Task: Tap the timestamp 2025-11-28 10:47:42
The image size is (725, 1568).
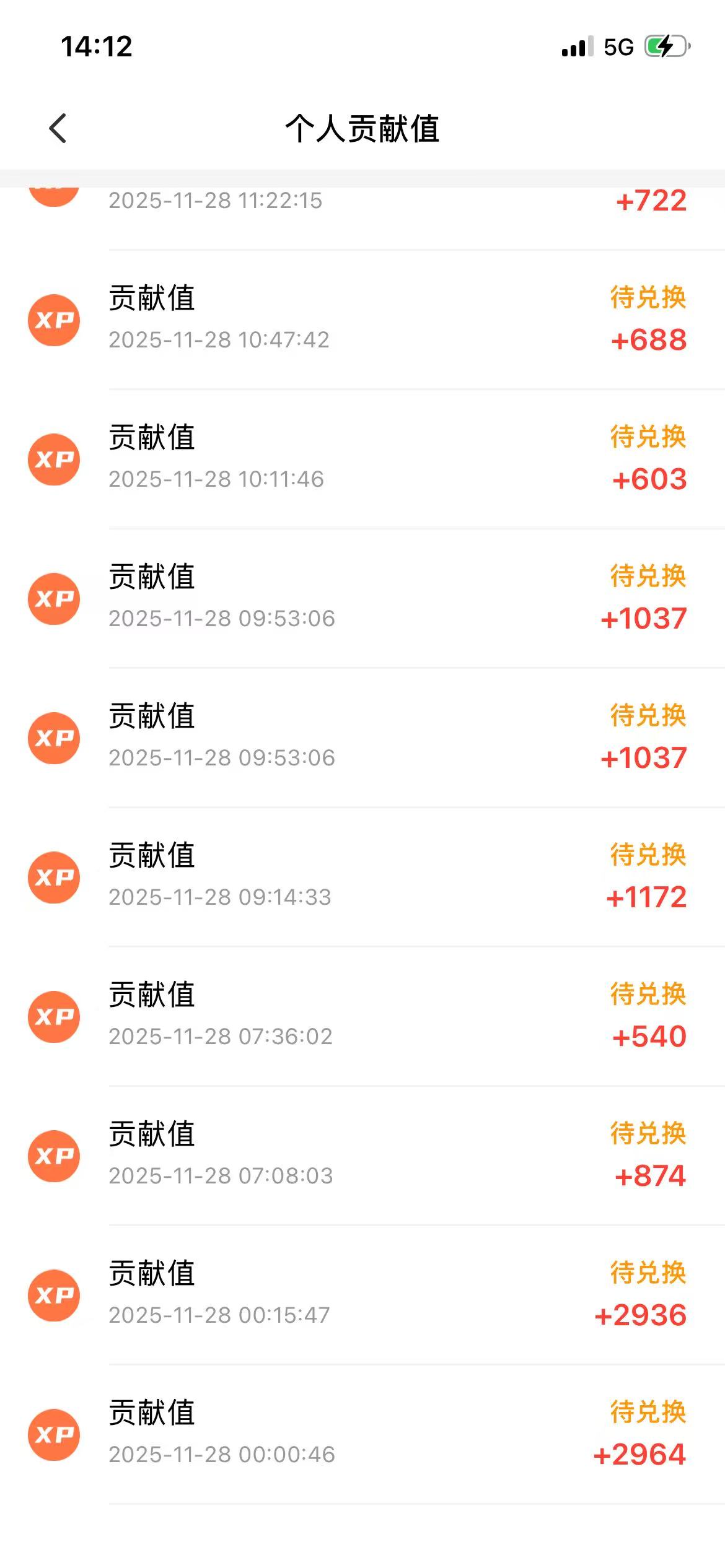Action: [x=220, y=339]
